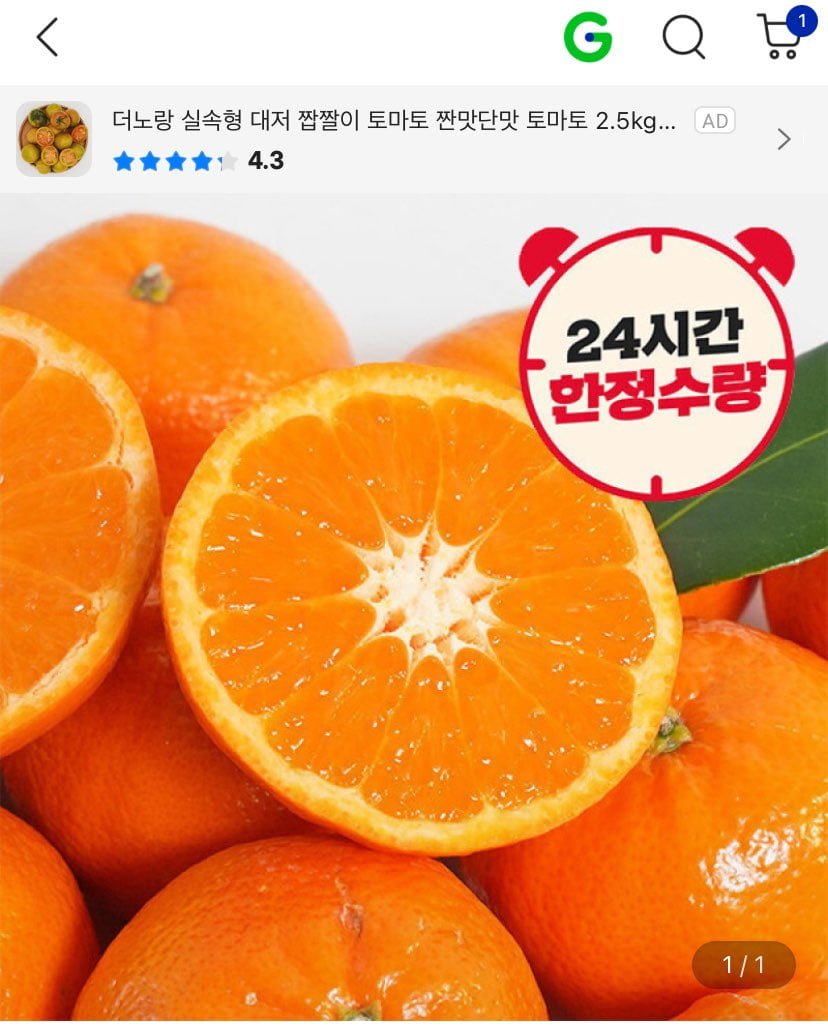Open the 더노랑 짭짤이 토마토 ad banner

[x=400, y=139]
